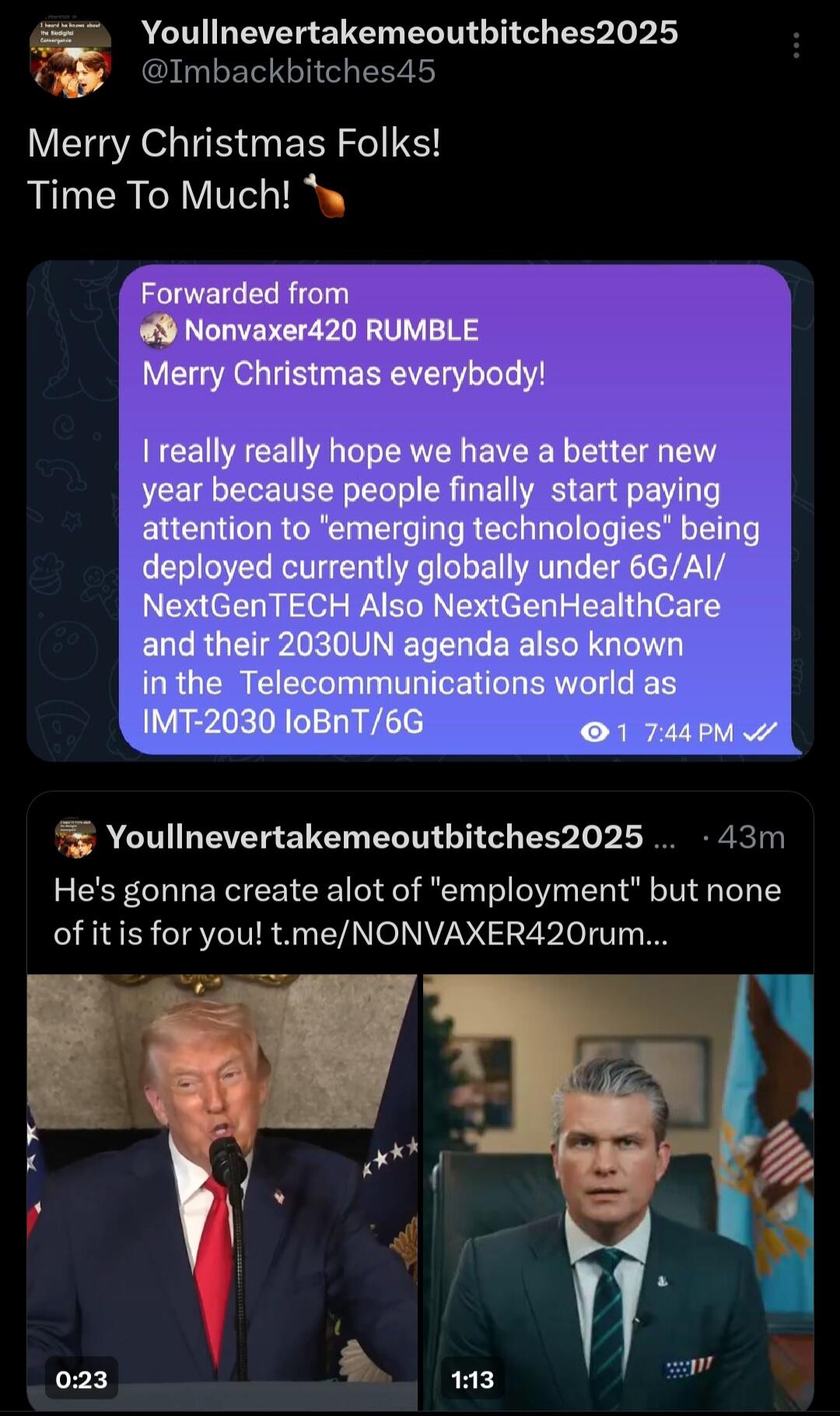Play the 0:23 video in quoted post

(222, 1190)
